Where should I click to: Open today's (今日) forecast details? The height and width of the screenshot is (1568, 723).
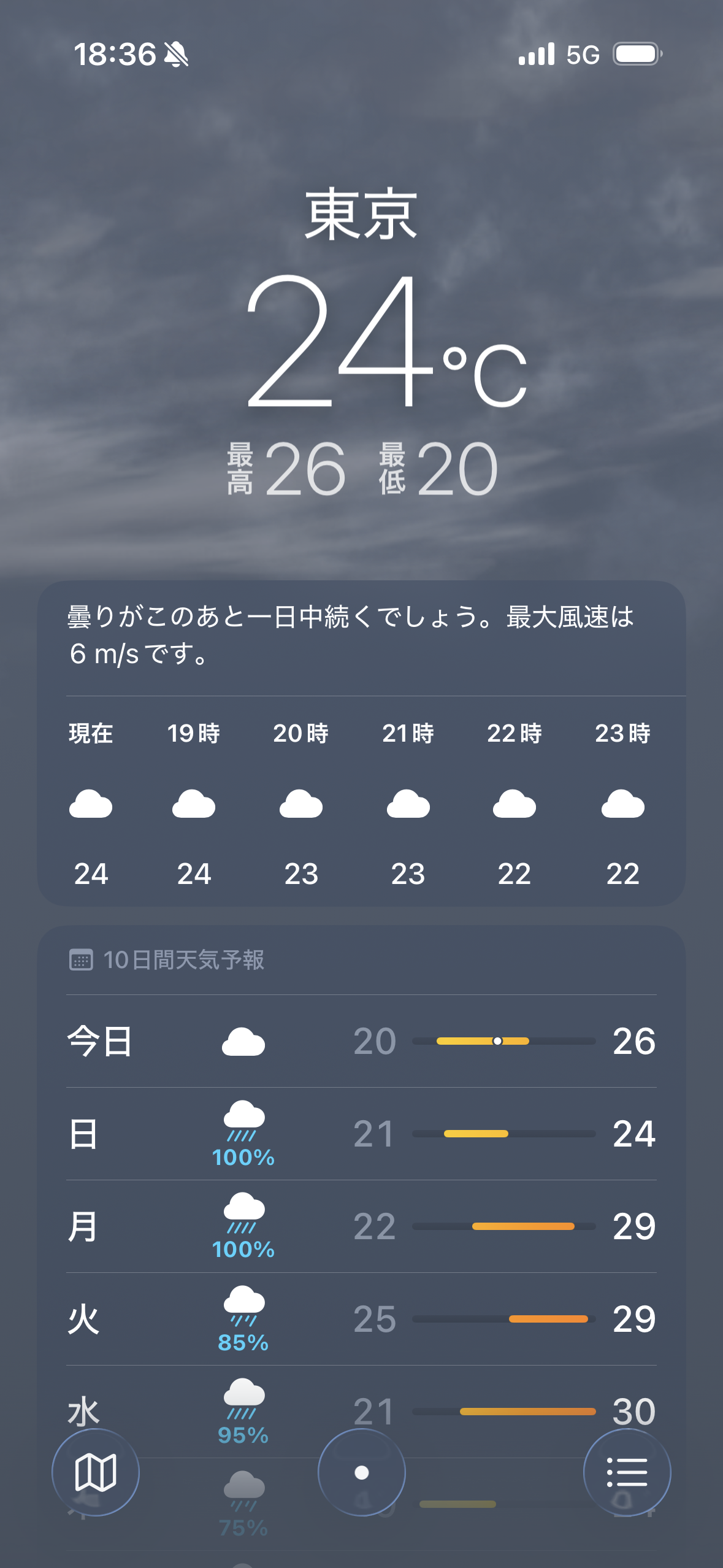pos(361,1041)
